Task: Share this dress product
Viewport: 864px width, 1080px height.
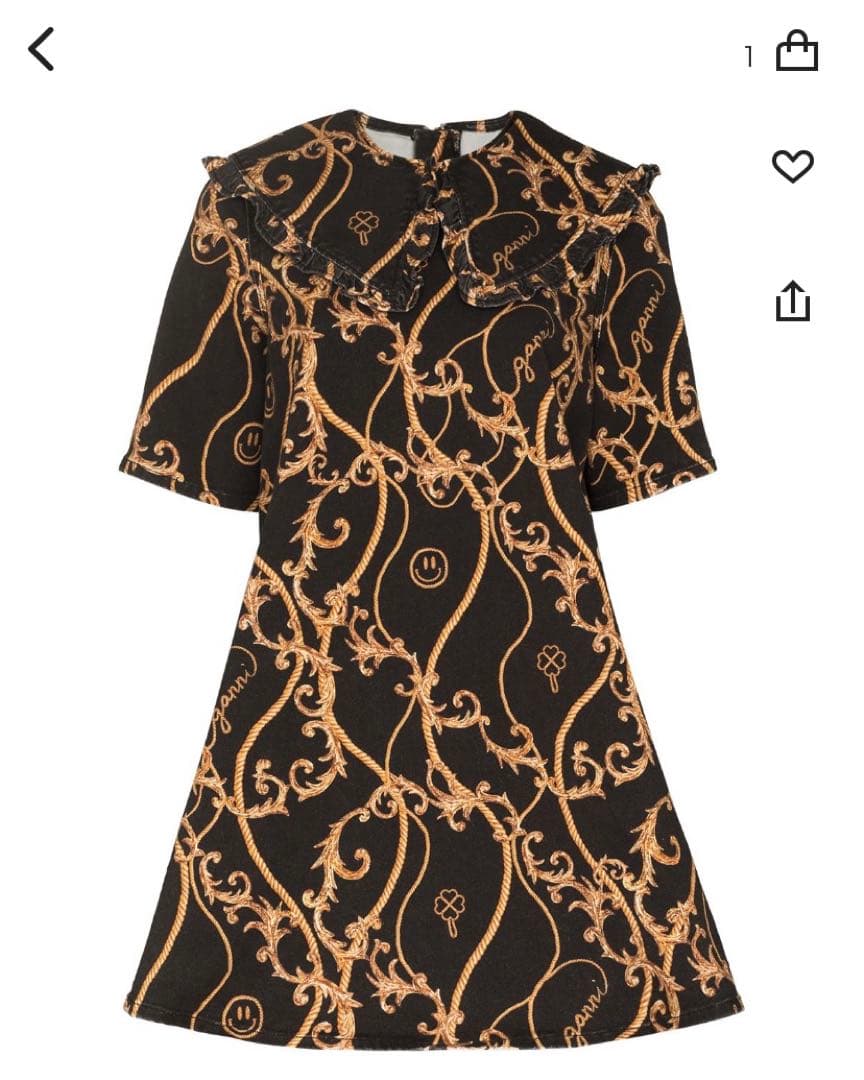Action: (792, 301)
